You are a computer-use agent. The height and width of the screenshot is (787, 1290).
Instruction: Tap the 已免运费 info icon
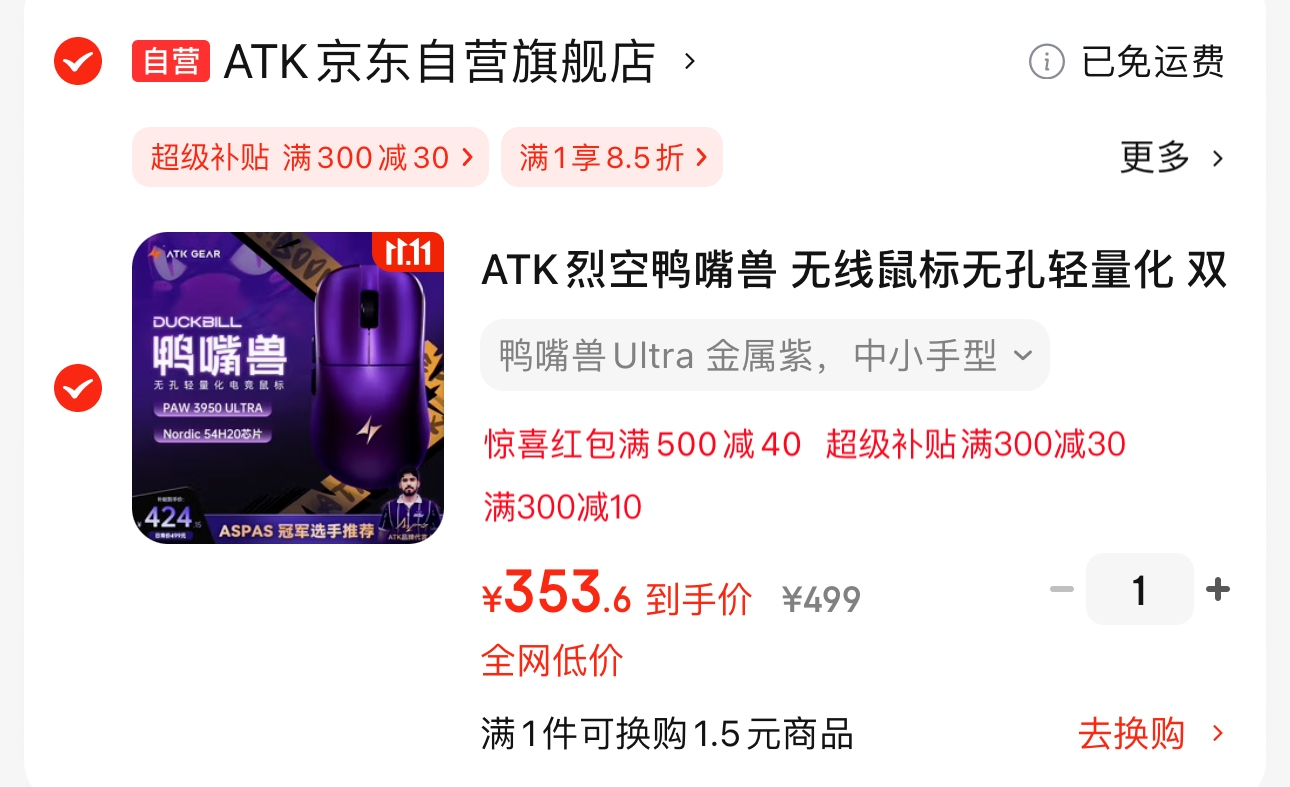1046,62
